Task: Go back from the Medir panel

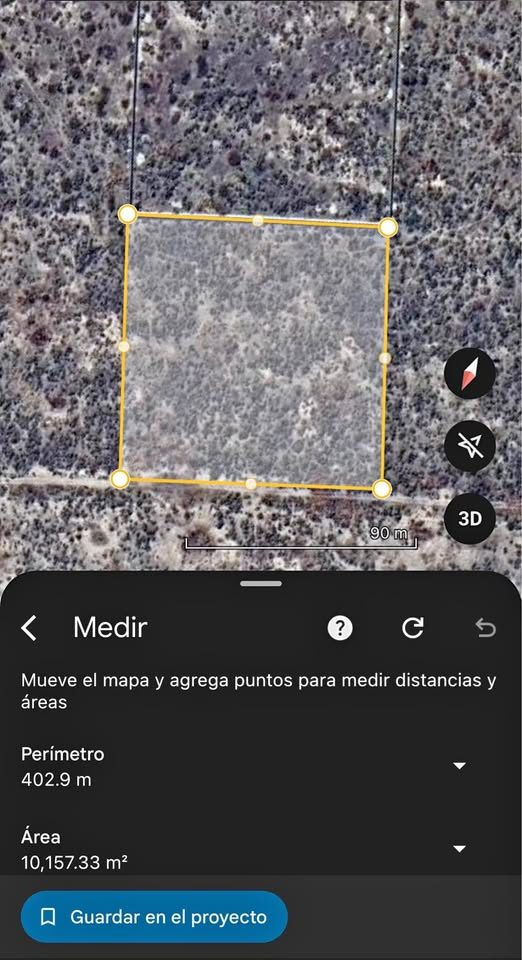Action: click(29, 628)
